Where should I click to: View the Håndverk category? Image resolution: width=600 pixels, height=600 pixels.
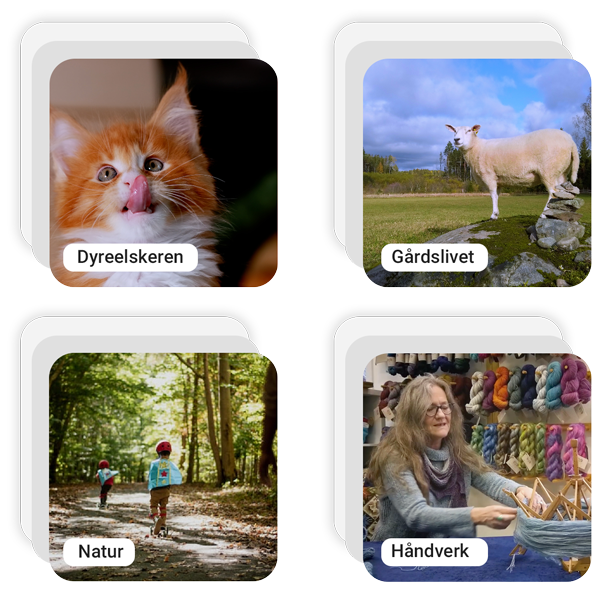pos(477,466)
